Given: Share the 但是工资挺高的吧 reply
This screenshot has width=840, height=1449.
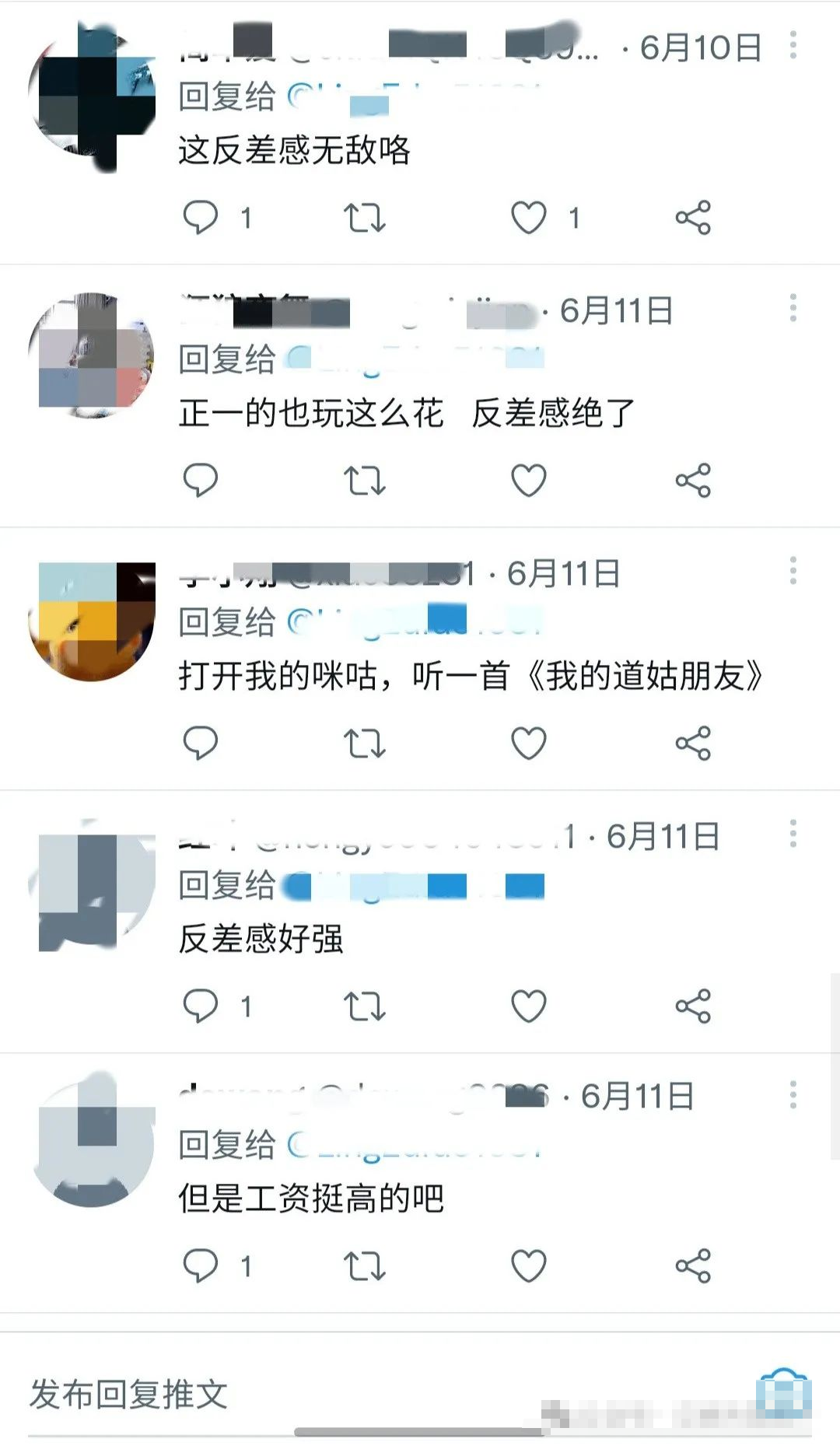Looking at the screenshot, I should pyautogui.click(x=693, y=1265).
